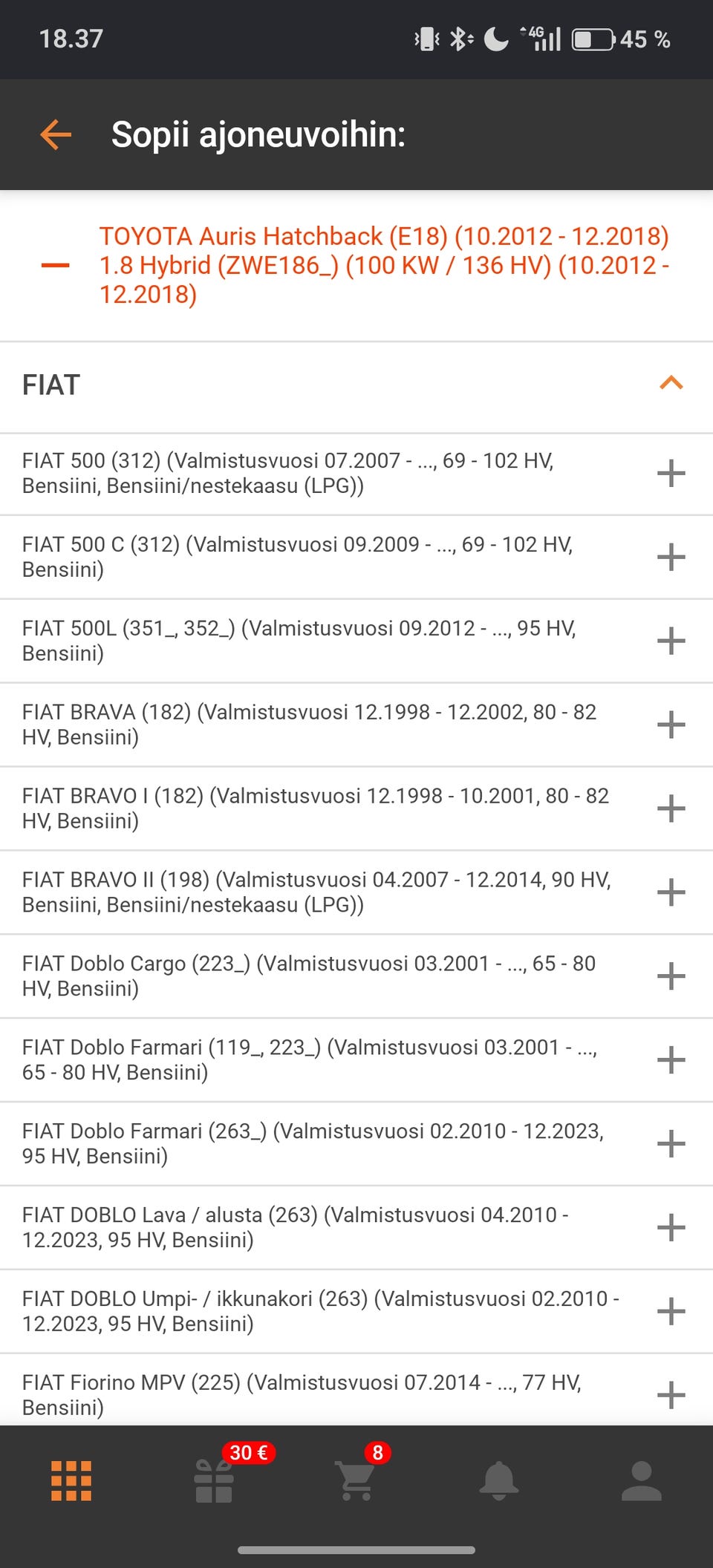Expand FIAT BRAVO I (182) row
Image resolution: width=713 pixels, height=1568 pixels.
[x=671, y=808]
